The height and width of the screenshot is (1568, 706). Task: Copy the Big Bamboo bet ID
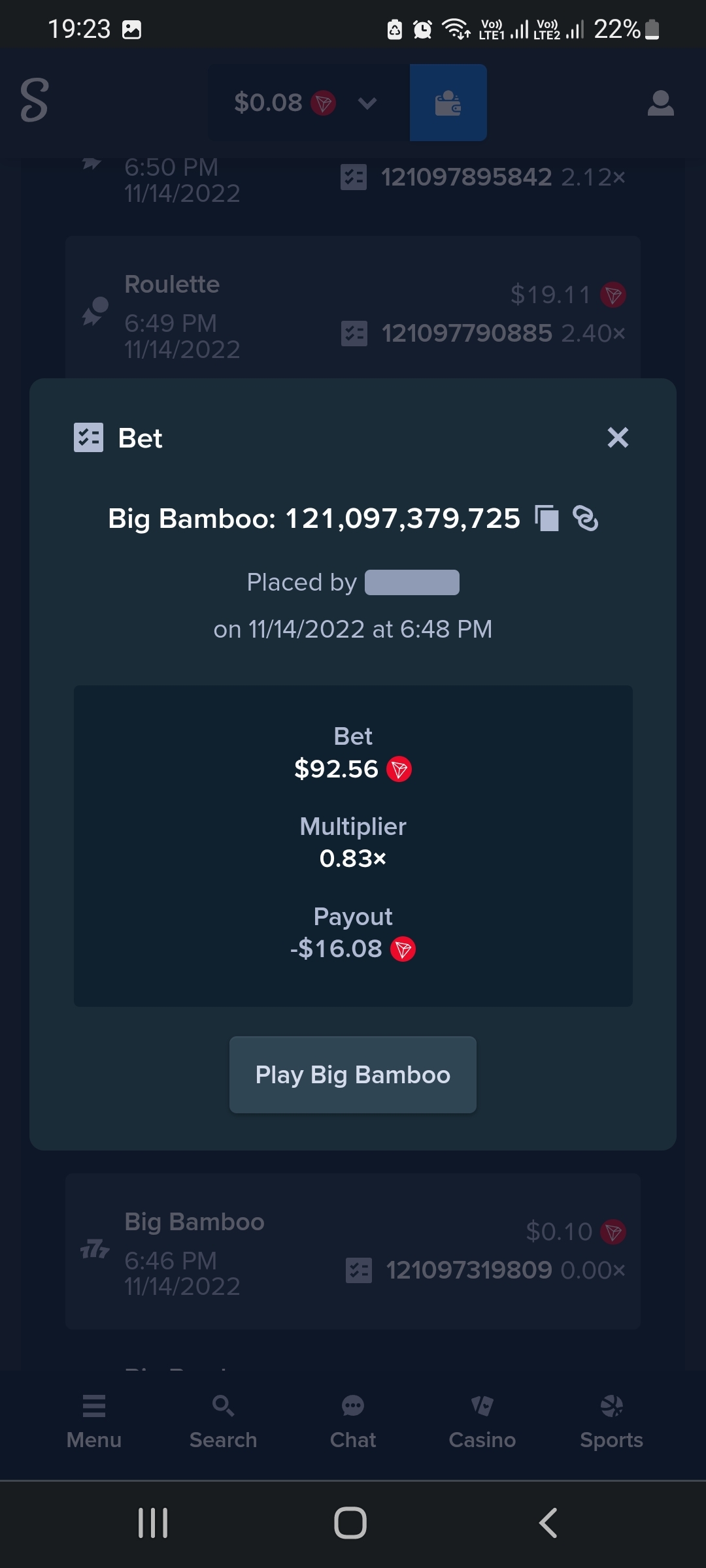click(547, 519)
